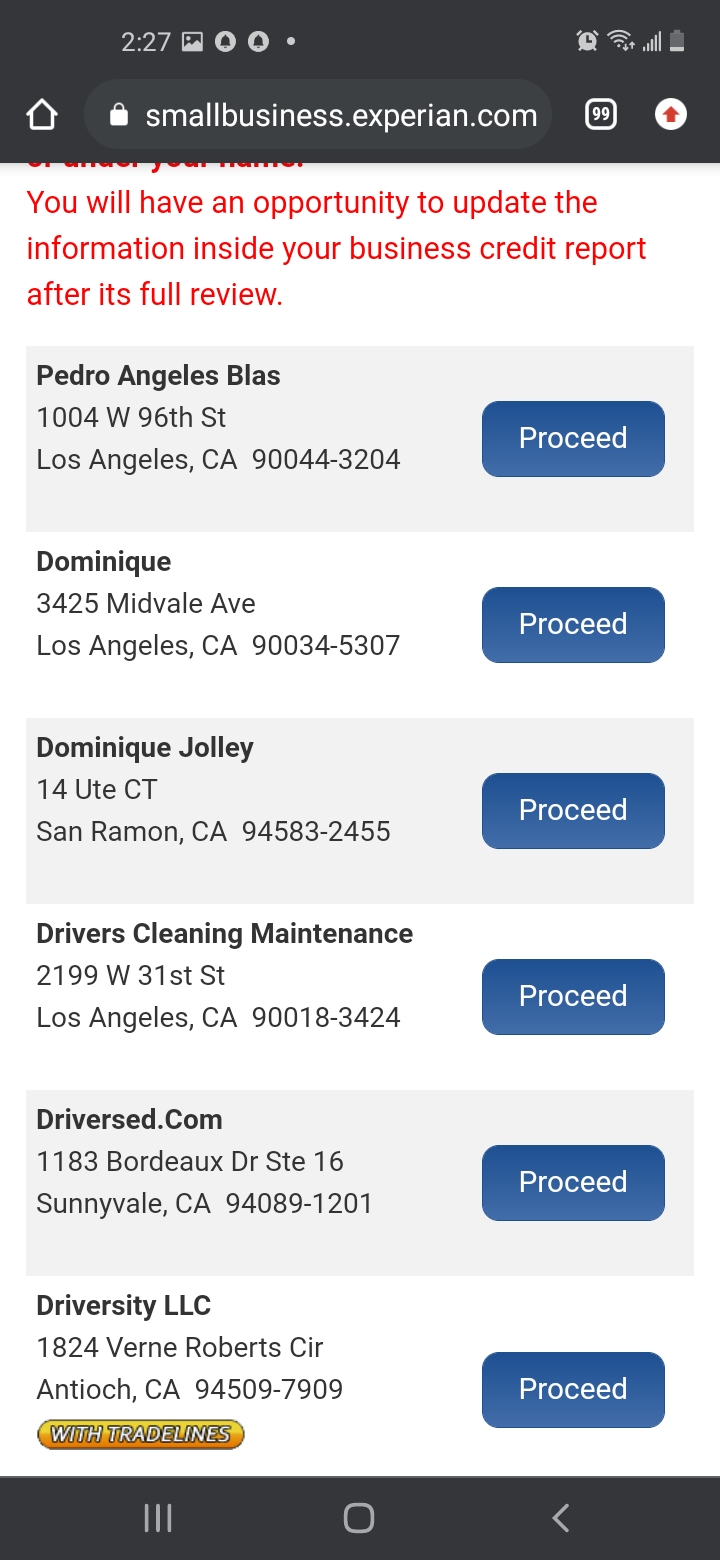Tap the red update arrow icon
The width and height of the screenshot is (720, 1560).
[x=671, y=115]
